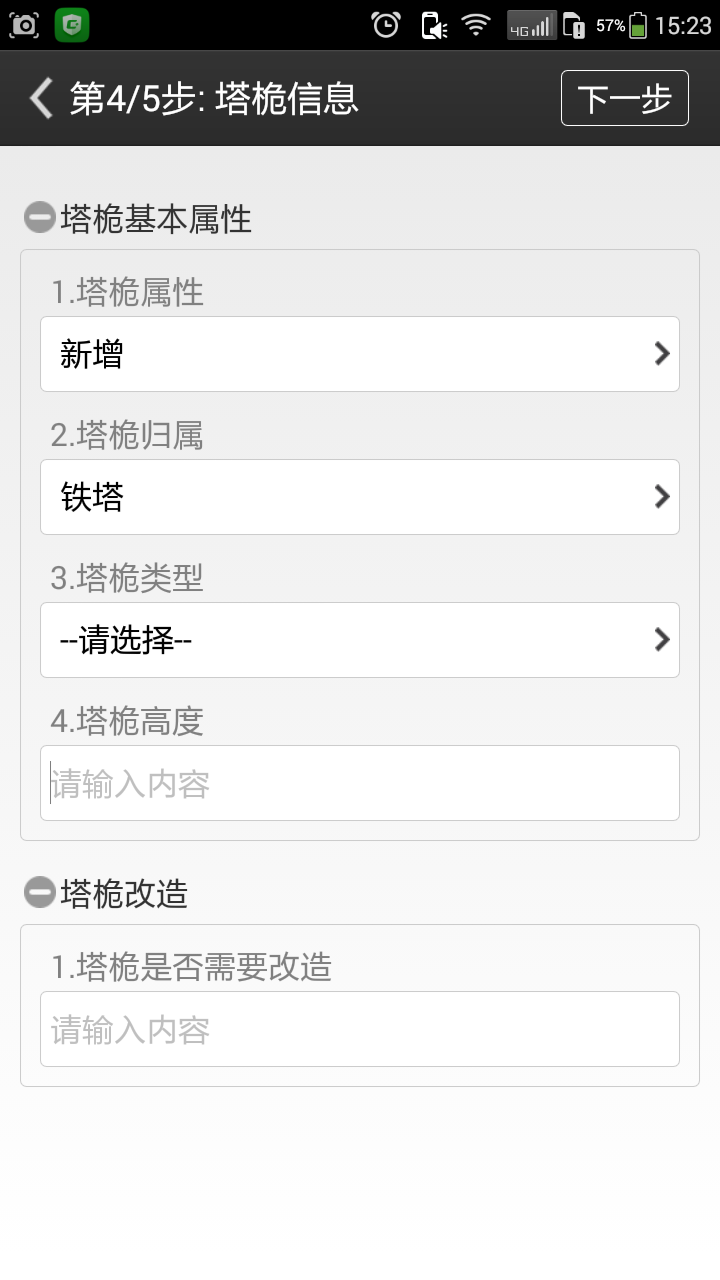This screenshot has width=720, height=1280.
Task: Collapse the 塔桅基本属性 section
Action: pos(40,218)
